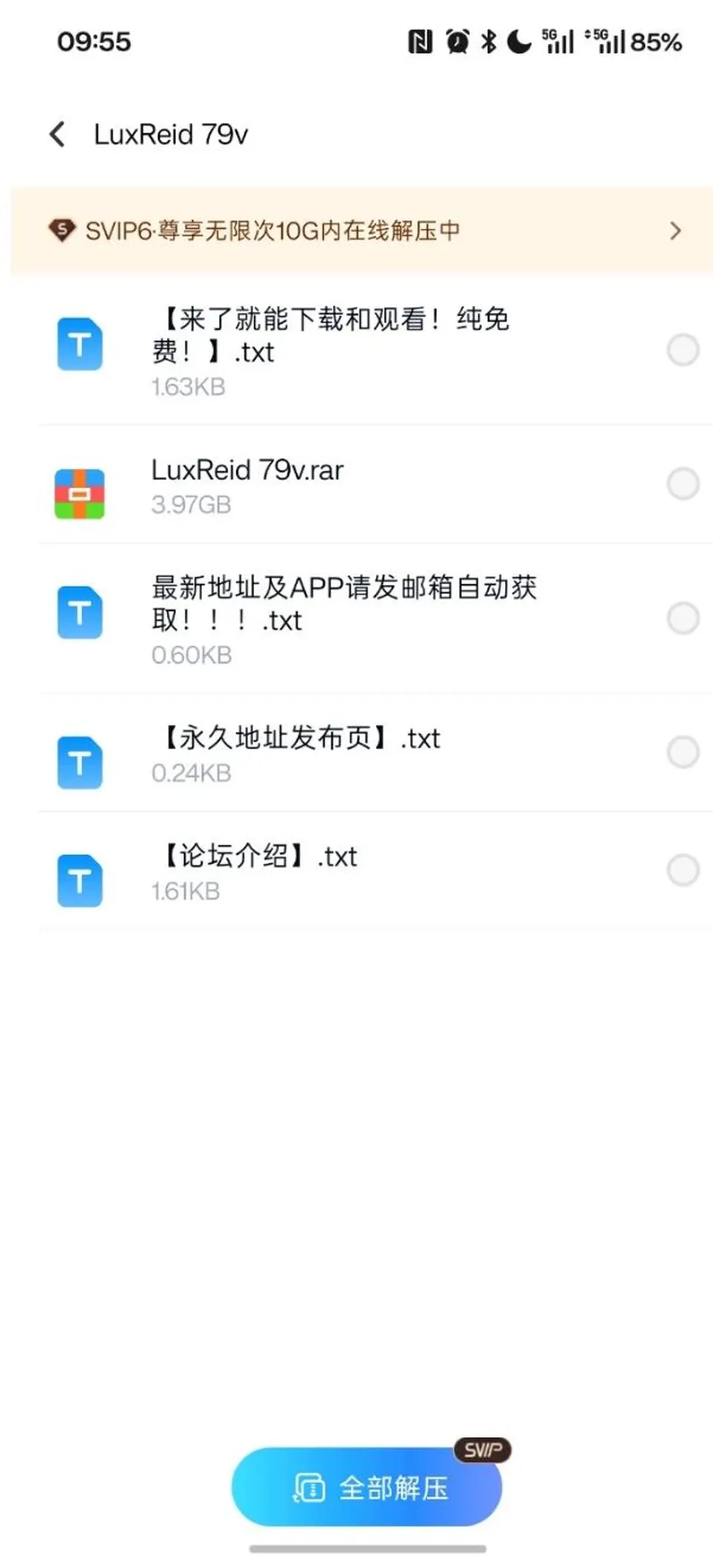Select LuxReid 79v.rar with its circle

point(683,484)
